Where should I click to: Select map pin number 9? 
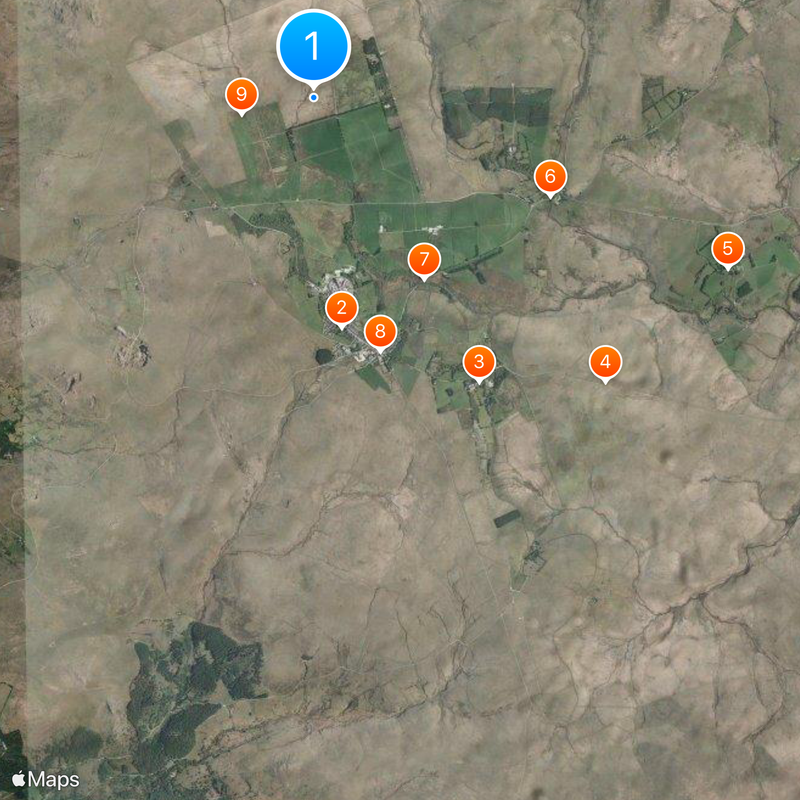(x=240, y=95)
